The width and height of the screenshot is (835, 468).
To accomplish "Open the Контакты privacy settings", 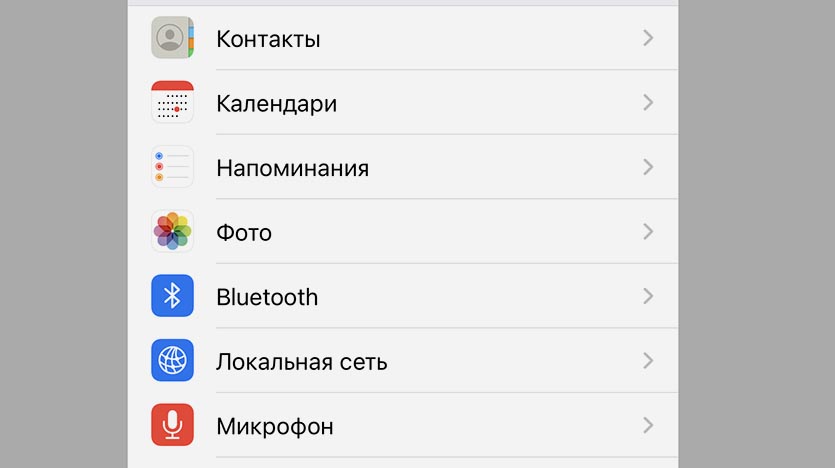I will click(x=400, y=39).
